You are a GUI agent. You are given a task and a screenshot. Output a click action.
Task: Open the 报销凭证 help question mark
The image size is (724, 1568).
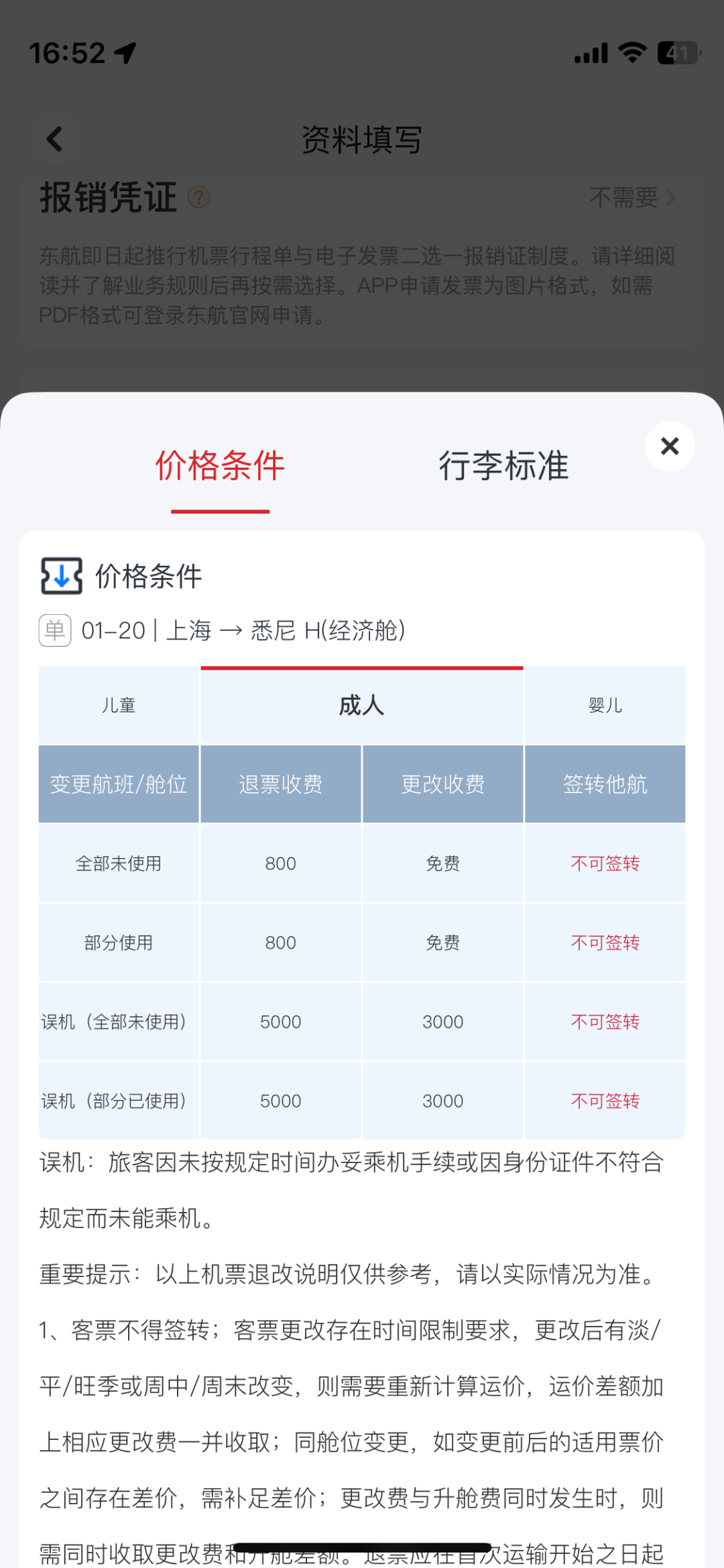pyautogui.click(x=198, y=197)
